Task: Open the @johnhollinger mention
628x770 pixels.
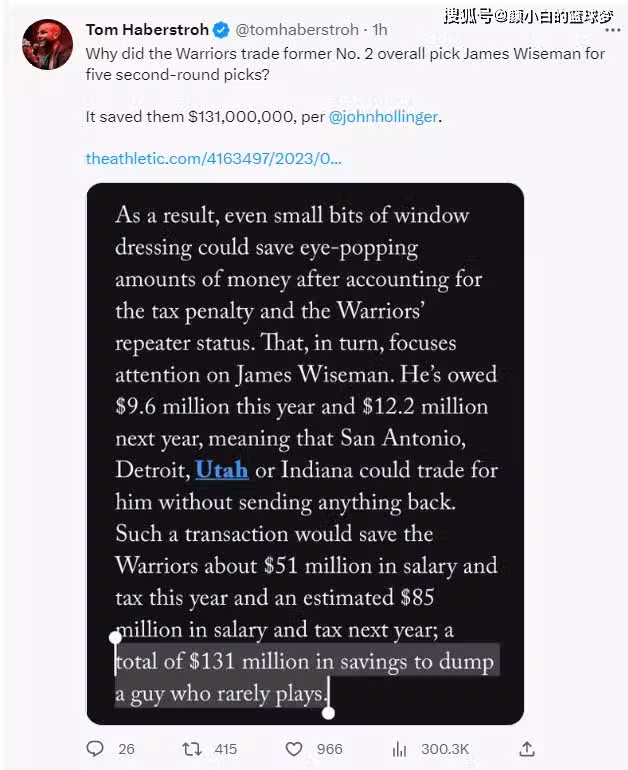Action: (384, 117)
